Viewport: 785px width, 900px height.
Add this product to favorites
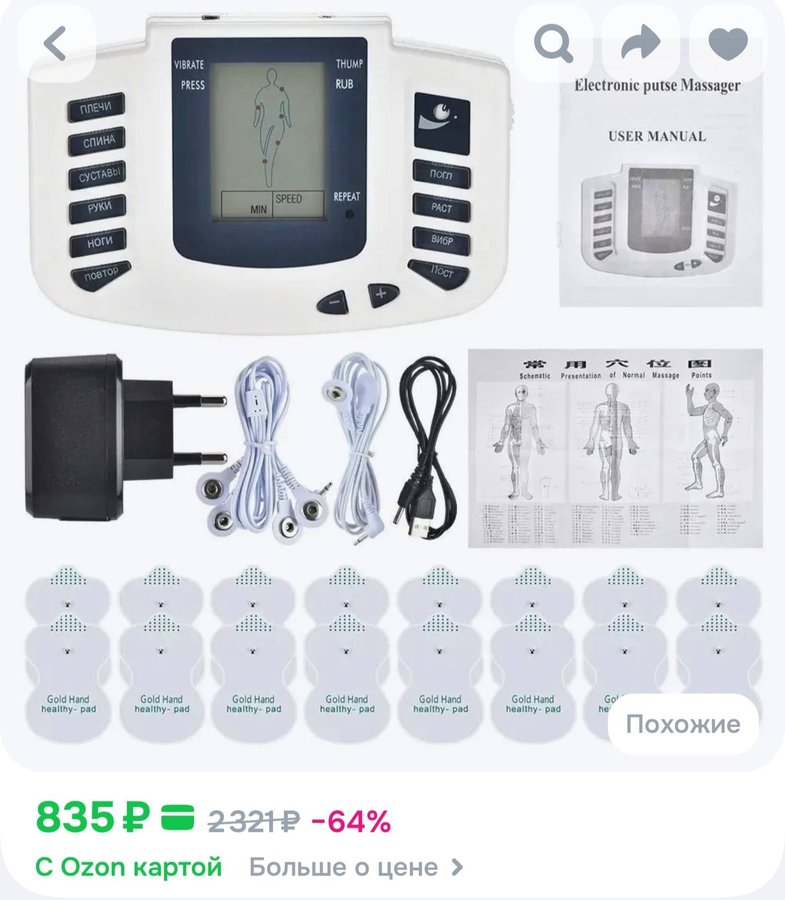(727, 44)
